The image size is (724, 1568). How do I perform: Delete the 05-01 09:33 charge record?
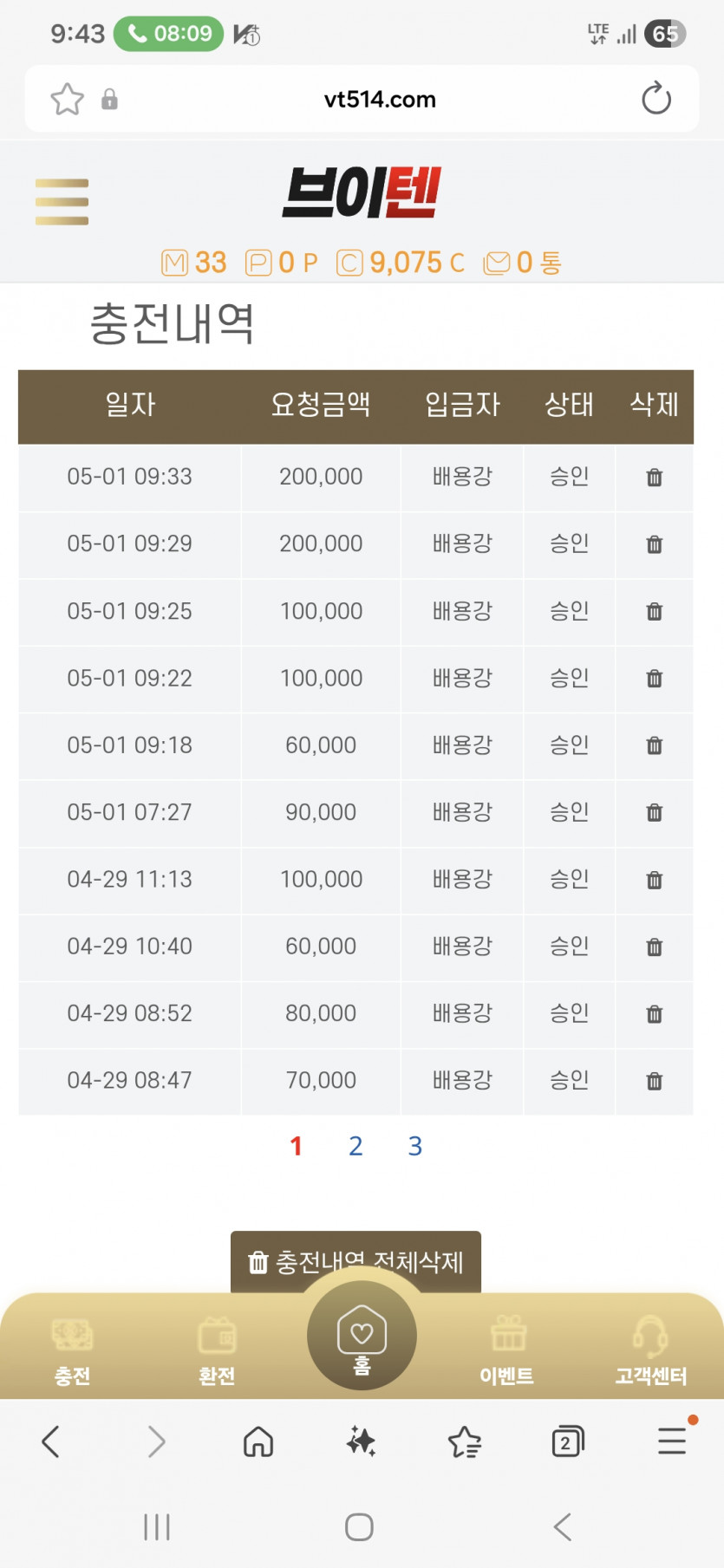pyautogui.click(x=655, y=477)
